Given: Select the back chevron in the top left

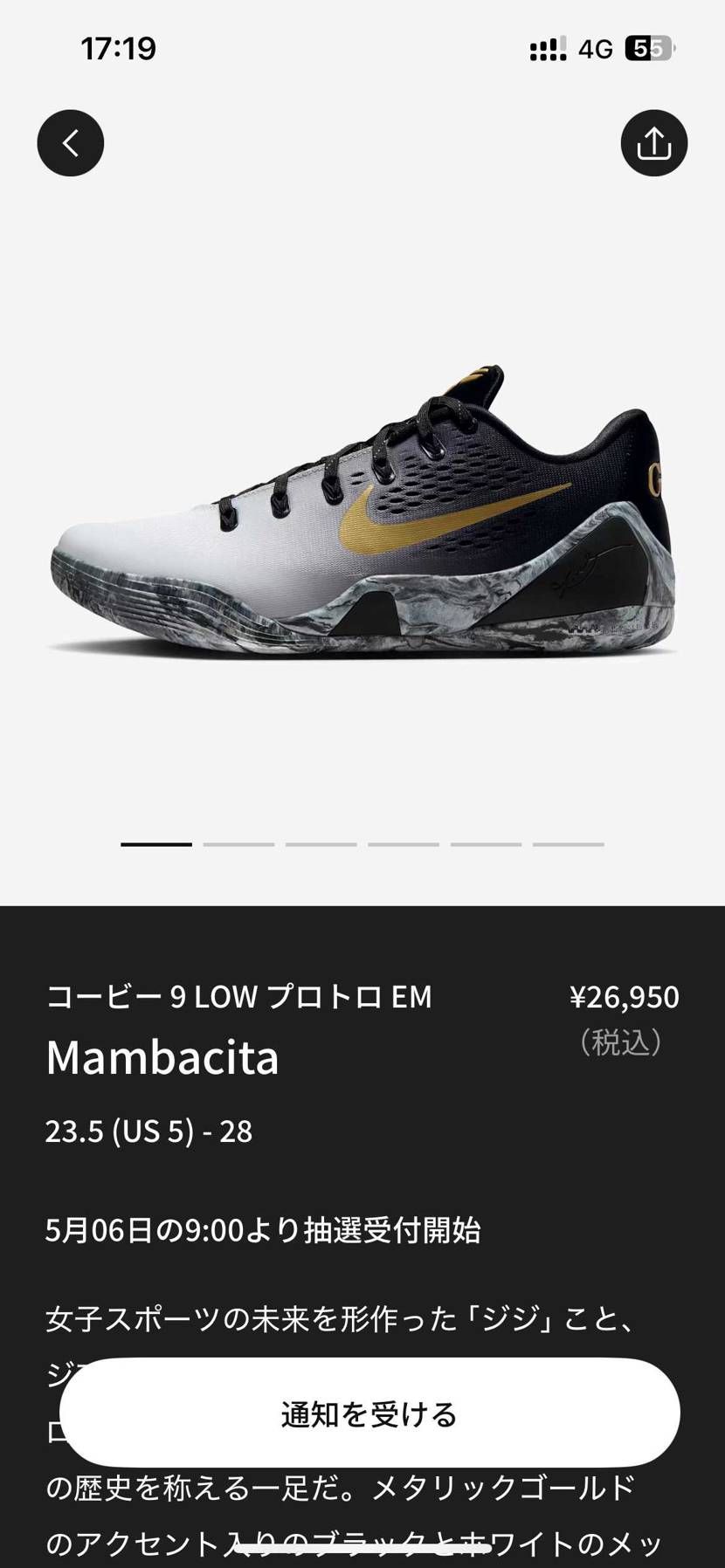Looking at the screenshot, I should point(70,142).
